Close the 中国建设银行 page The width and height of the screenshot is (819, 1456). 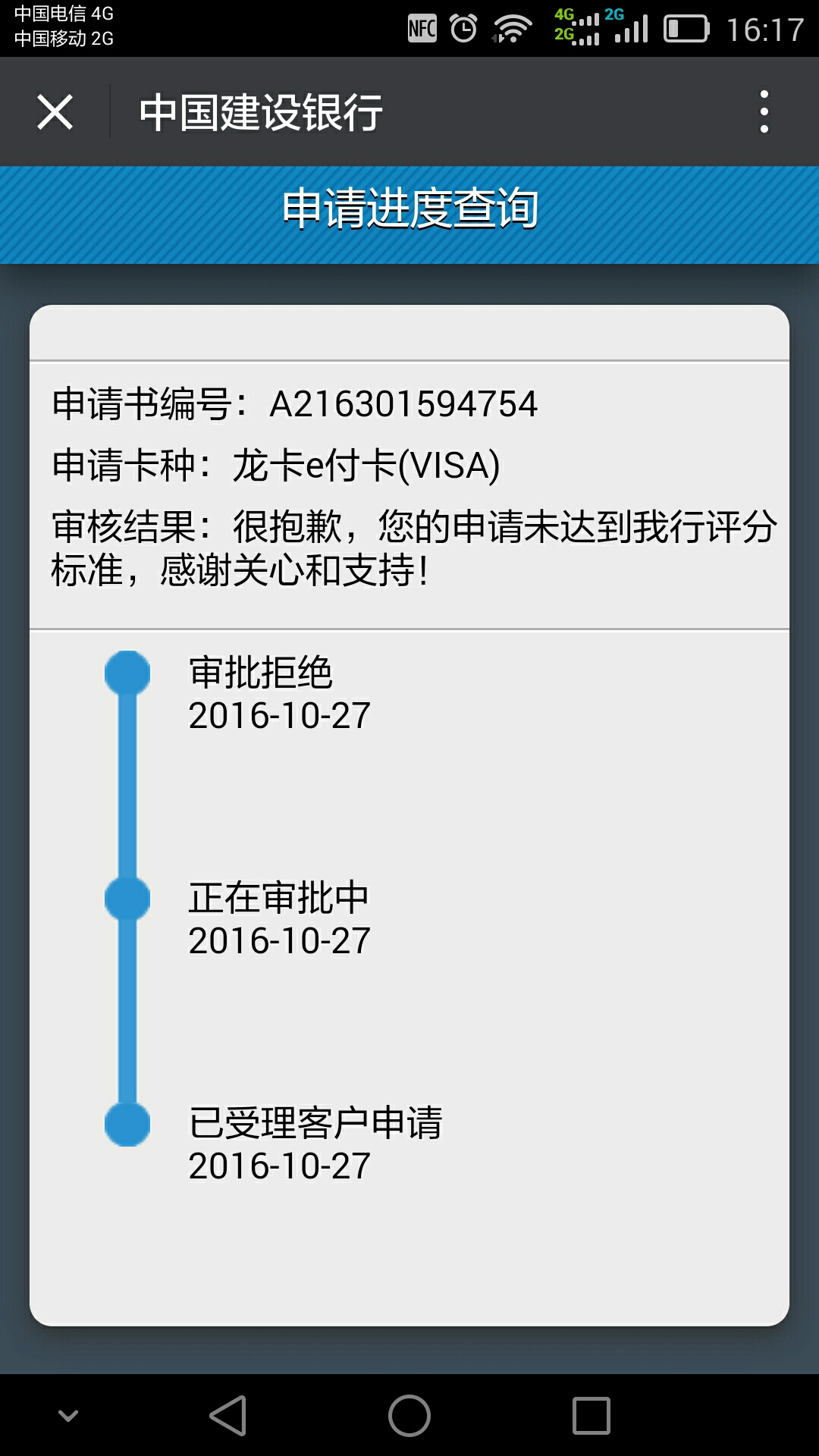(x=55, y=112)
